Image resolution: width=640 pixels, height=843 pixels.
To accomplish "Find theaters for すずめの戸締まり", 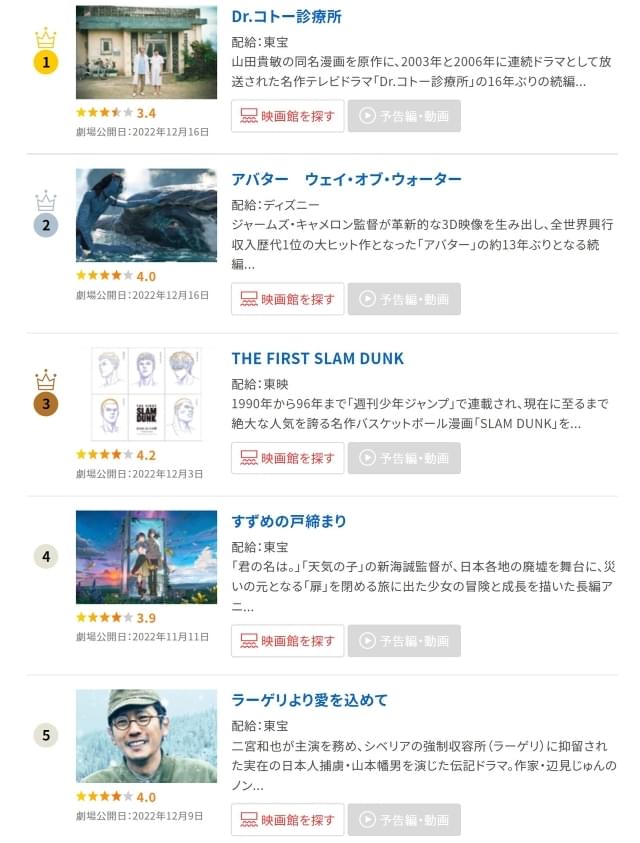I will 288,641.
